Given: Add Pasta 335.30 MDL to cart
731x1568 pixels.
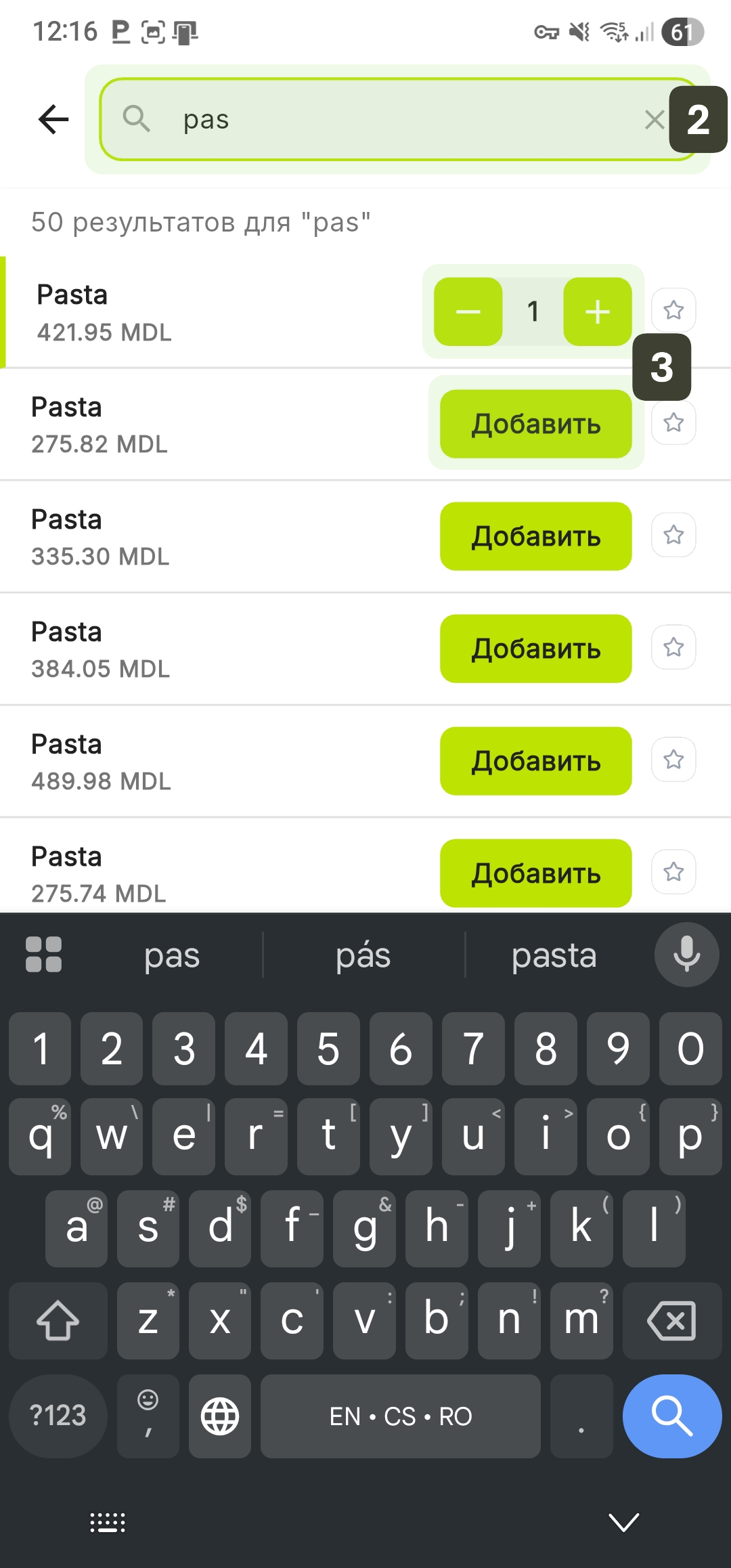Looking at the screenshot, I should 535,536.
